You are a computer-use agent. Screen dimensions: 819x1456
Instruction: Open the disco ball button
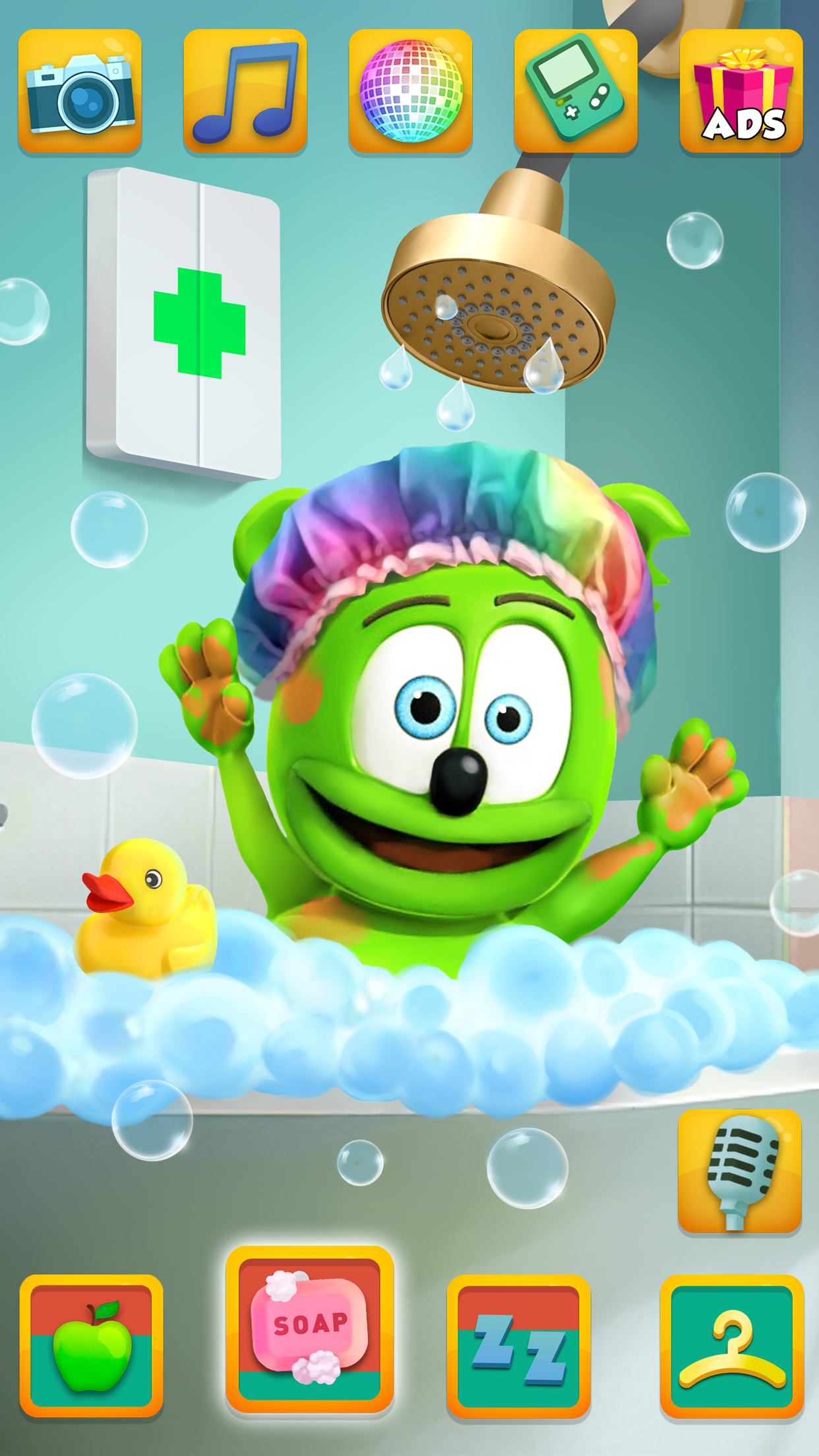[410, 91]
